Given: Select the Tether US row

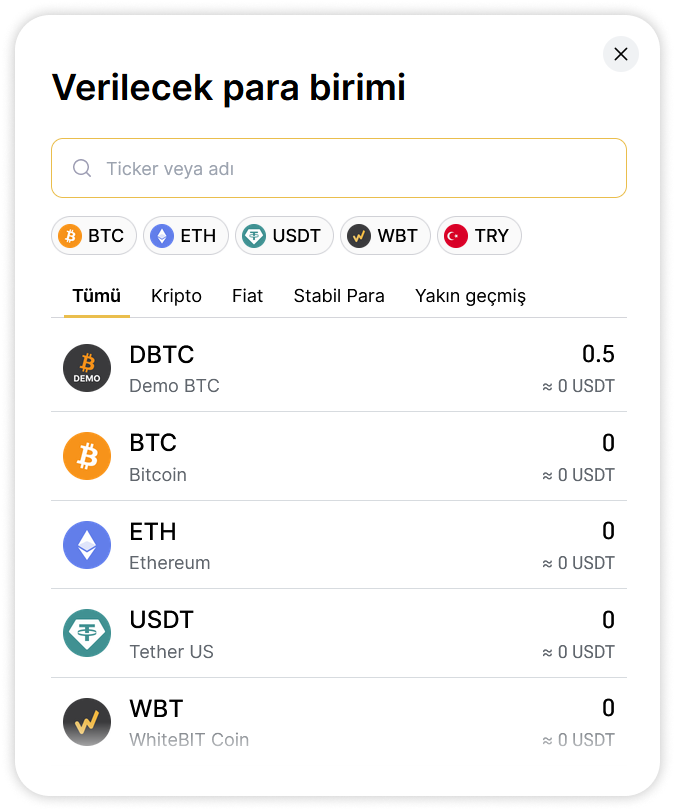Looking at the screenshot, I should click(x=339, y=634).
